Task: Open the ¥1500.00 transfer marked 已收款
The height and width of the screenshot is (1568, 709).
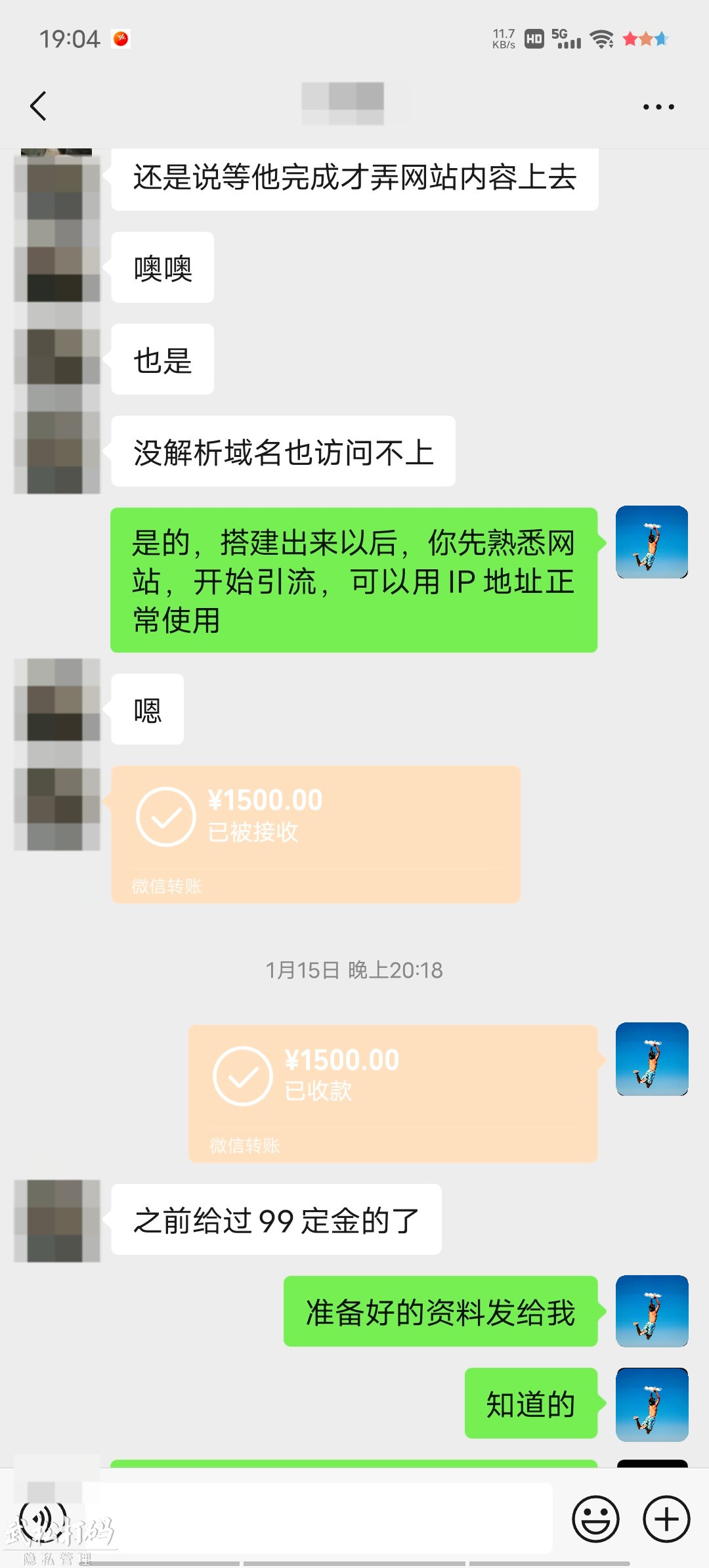Action: click(x=393, y=1093)
